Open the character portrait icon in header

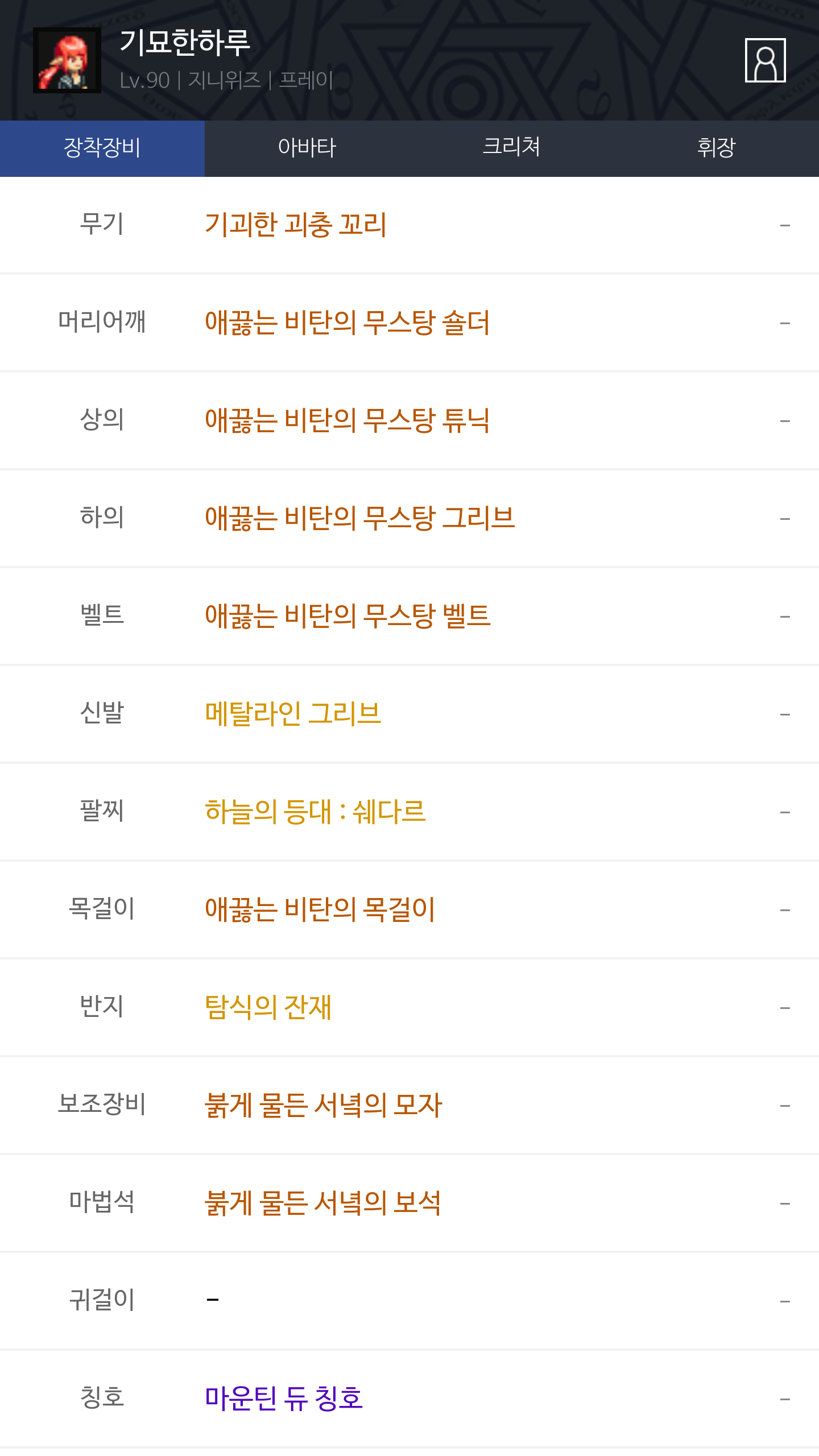coord(765,60)
